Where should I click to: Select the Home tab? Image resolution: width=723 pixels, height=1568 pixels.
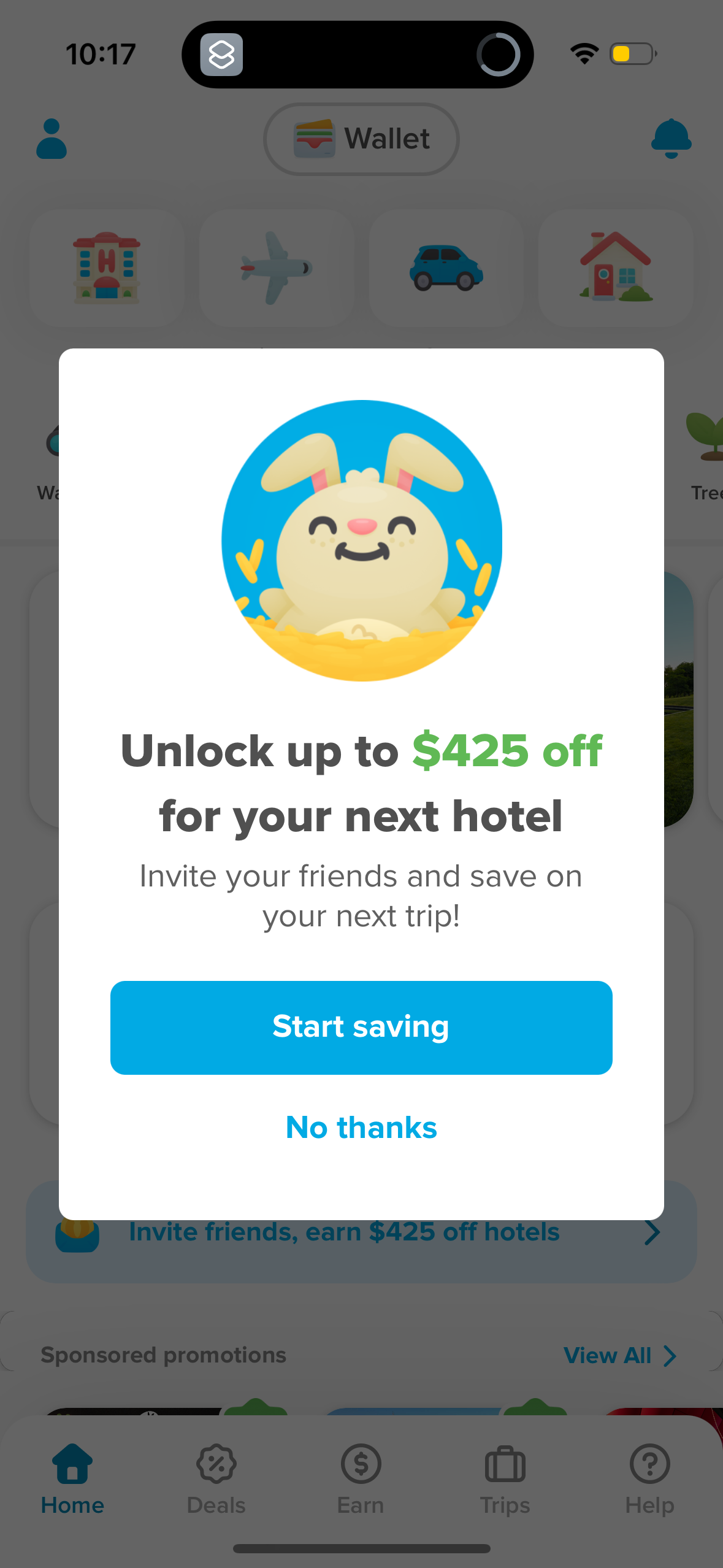tap(72, 1478)
